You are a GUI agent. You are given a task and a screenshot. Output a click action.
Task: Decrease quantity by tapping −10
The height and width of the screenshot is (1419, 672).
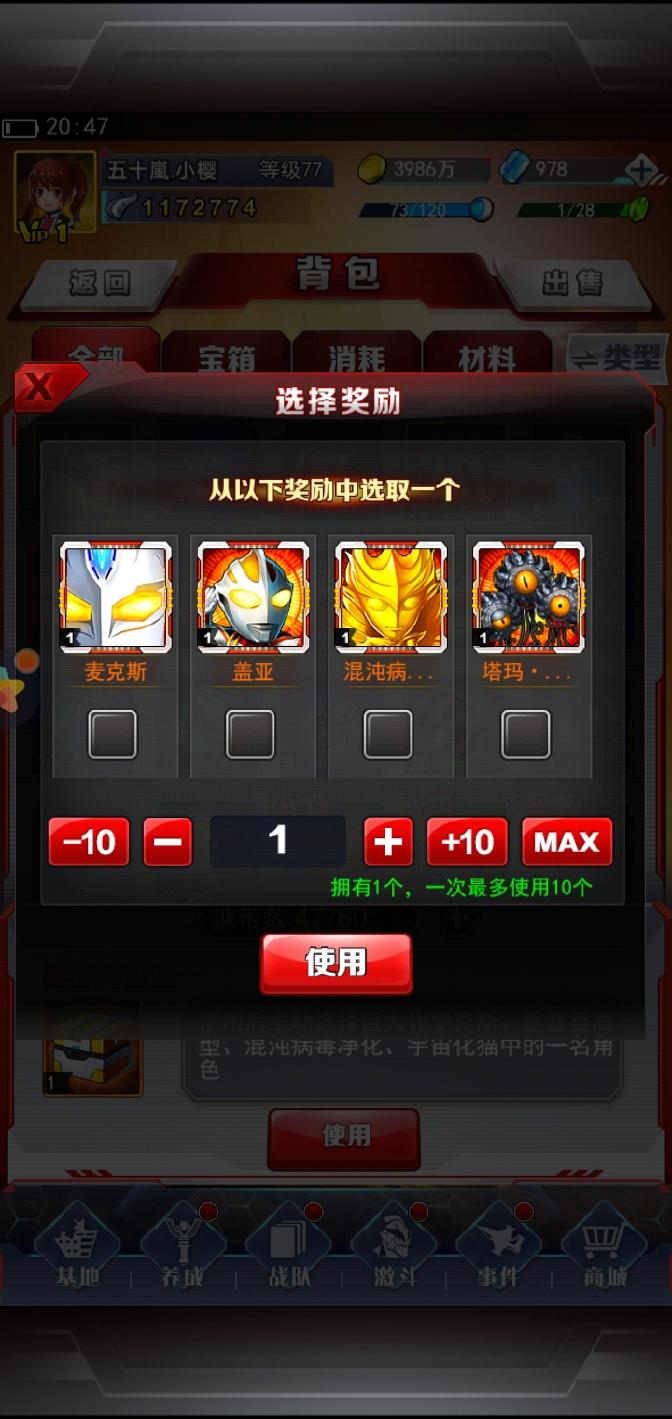tap(89, 842)
